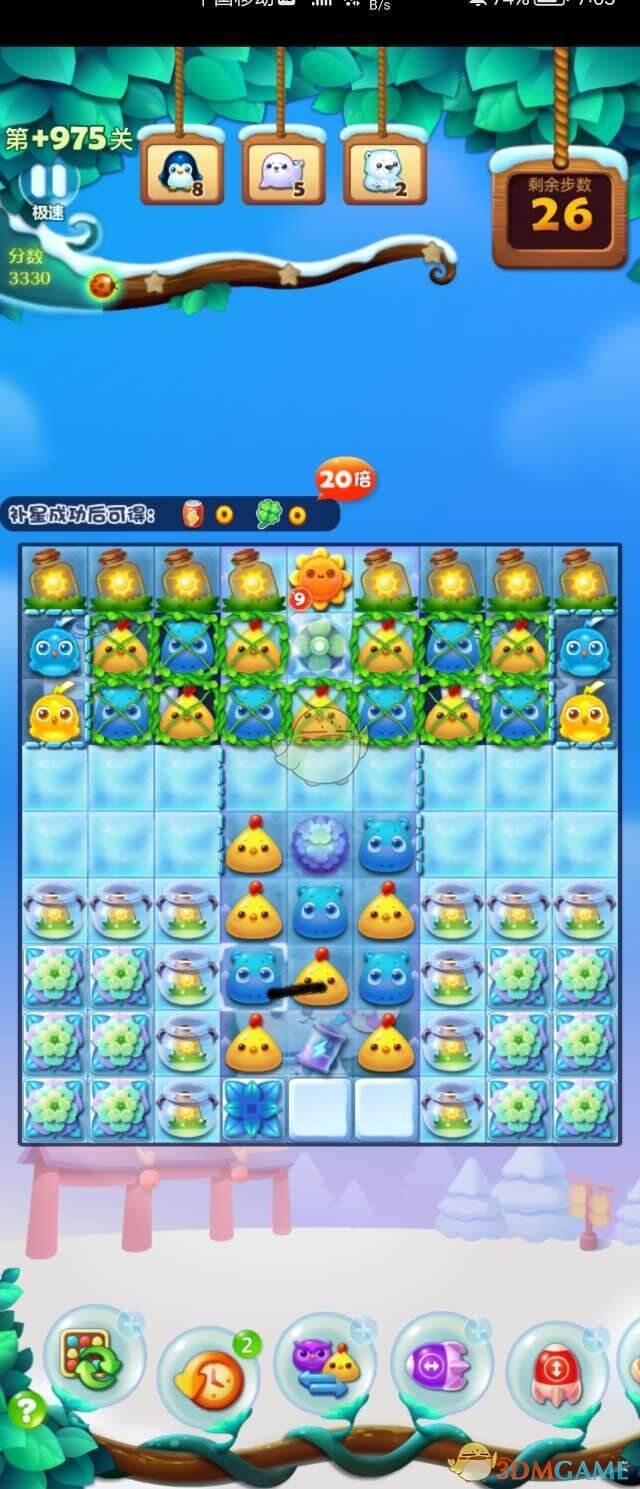Image resolution: width=640 pixels, height=1489 pixels.
Task: Tap the purple lightning bottle piece
Action: pos(319,1044)
